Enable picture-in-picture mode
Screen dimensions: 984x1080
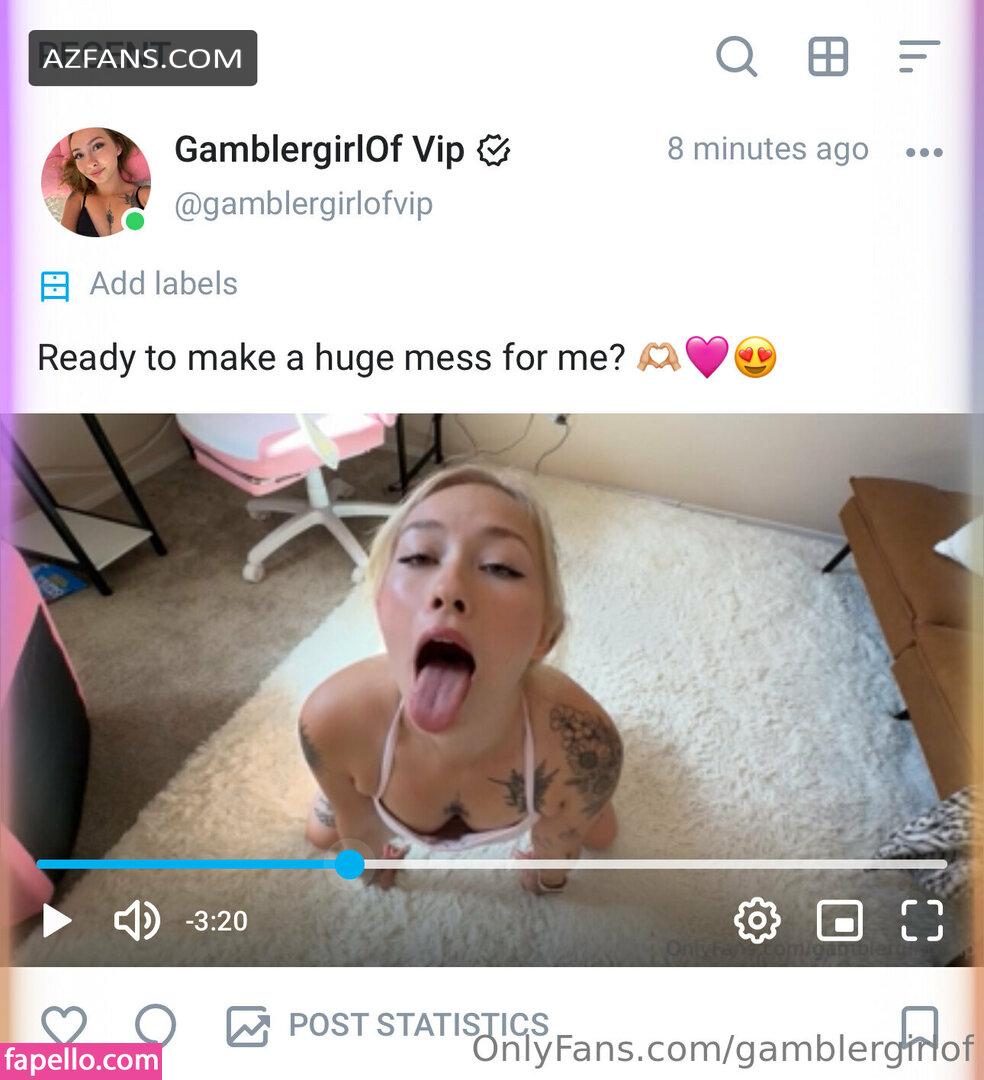[x=839, y=920]
